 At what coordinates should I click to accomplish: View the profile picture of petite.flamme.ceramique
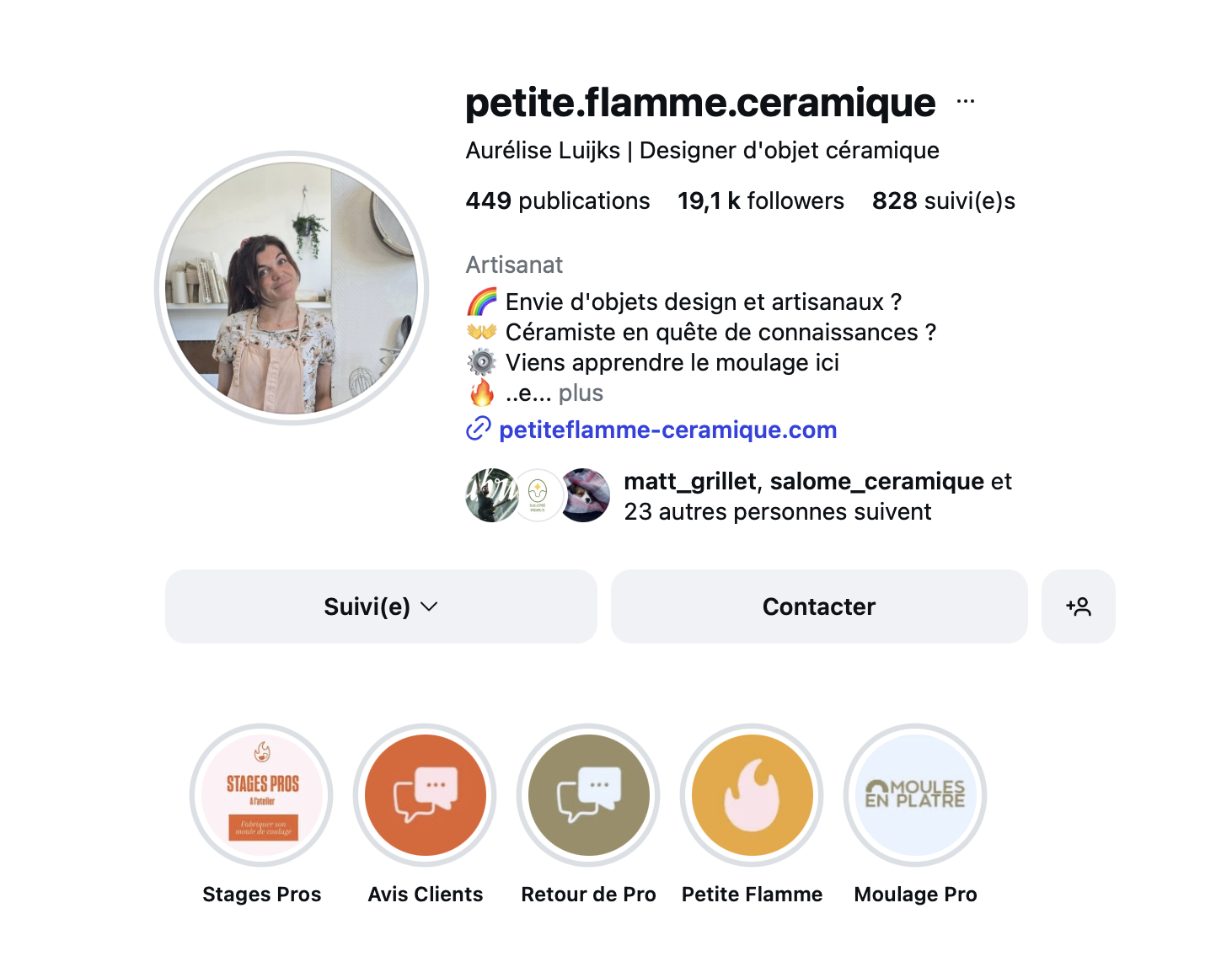click(x=292, y=288)
